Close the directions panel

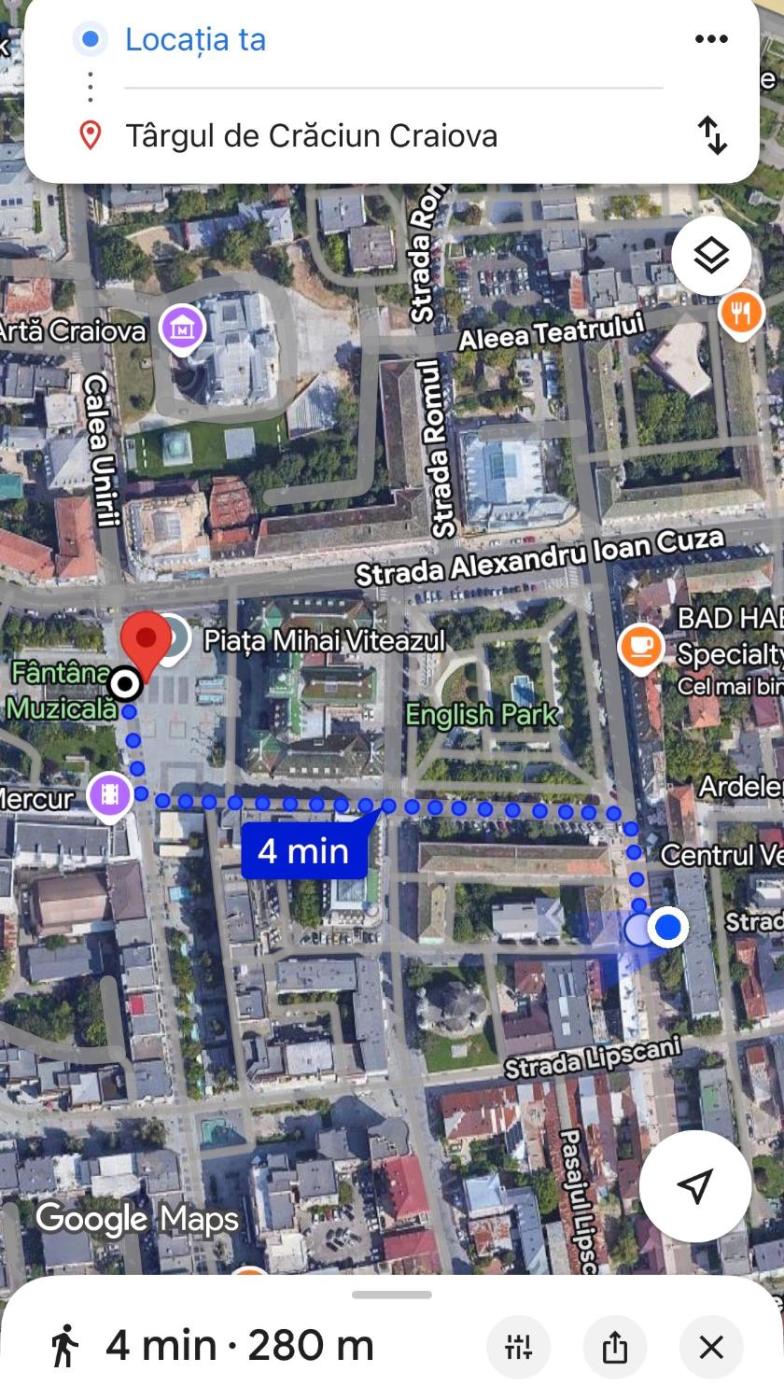(x=710, y=1347)
